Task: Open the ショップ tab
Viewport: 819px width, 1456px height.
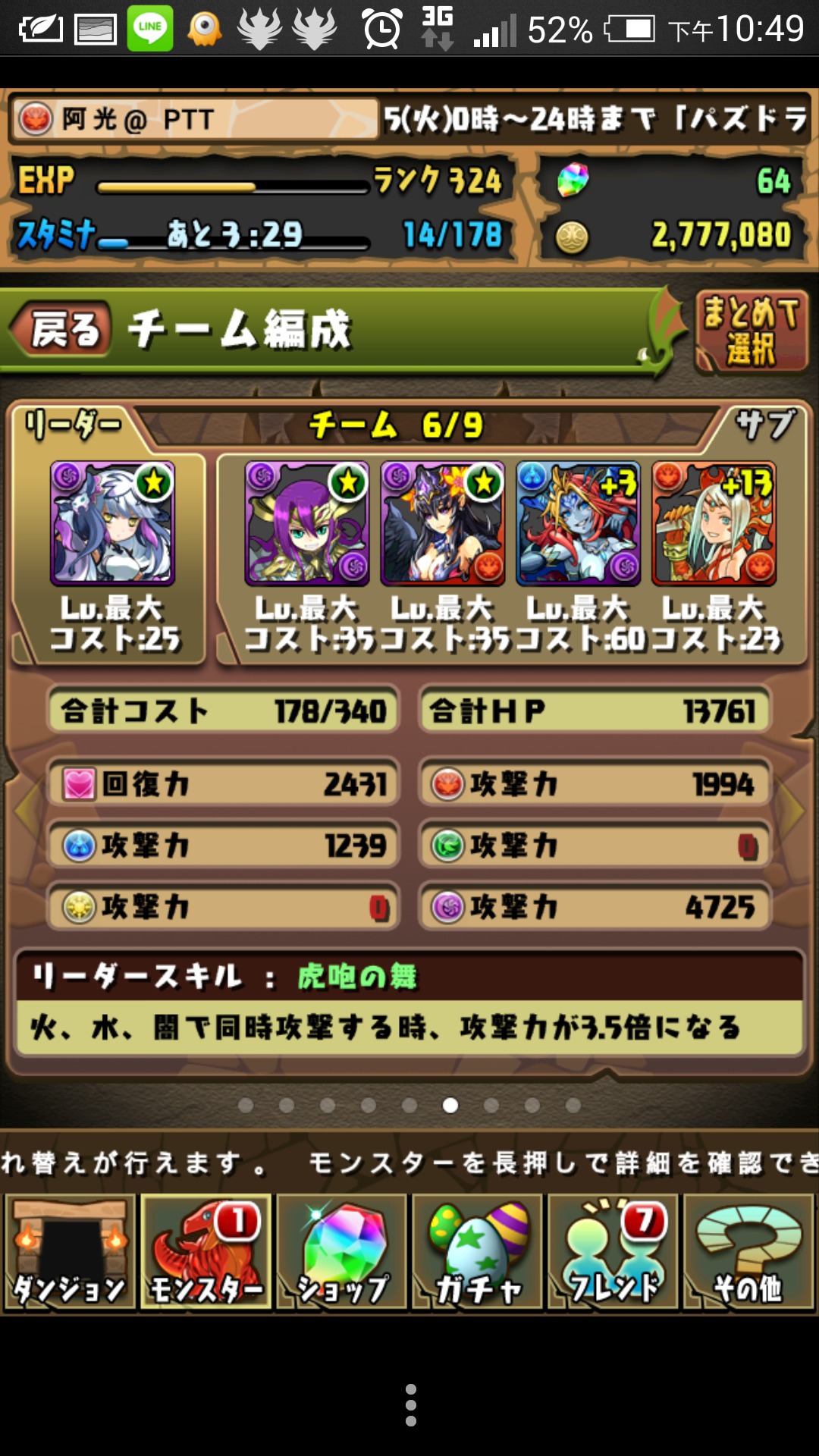Action: 341,1252
